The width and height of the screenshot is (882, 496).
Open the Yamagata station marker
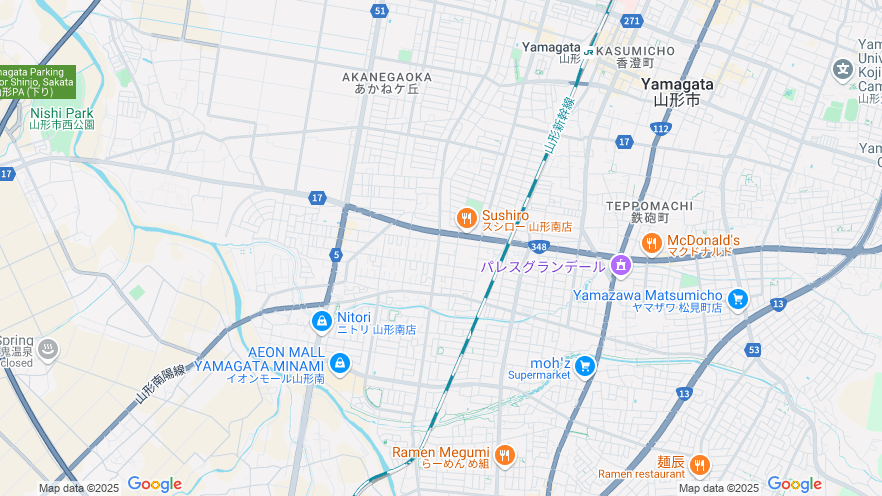tap(589, 49)
